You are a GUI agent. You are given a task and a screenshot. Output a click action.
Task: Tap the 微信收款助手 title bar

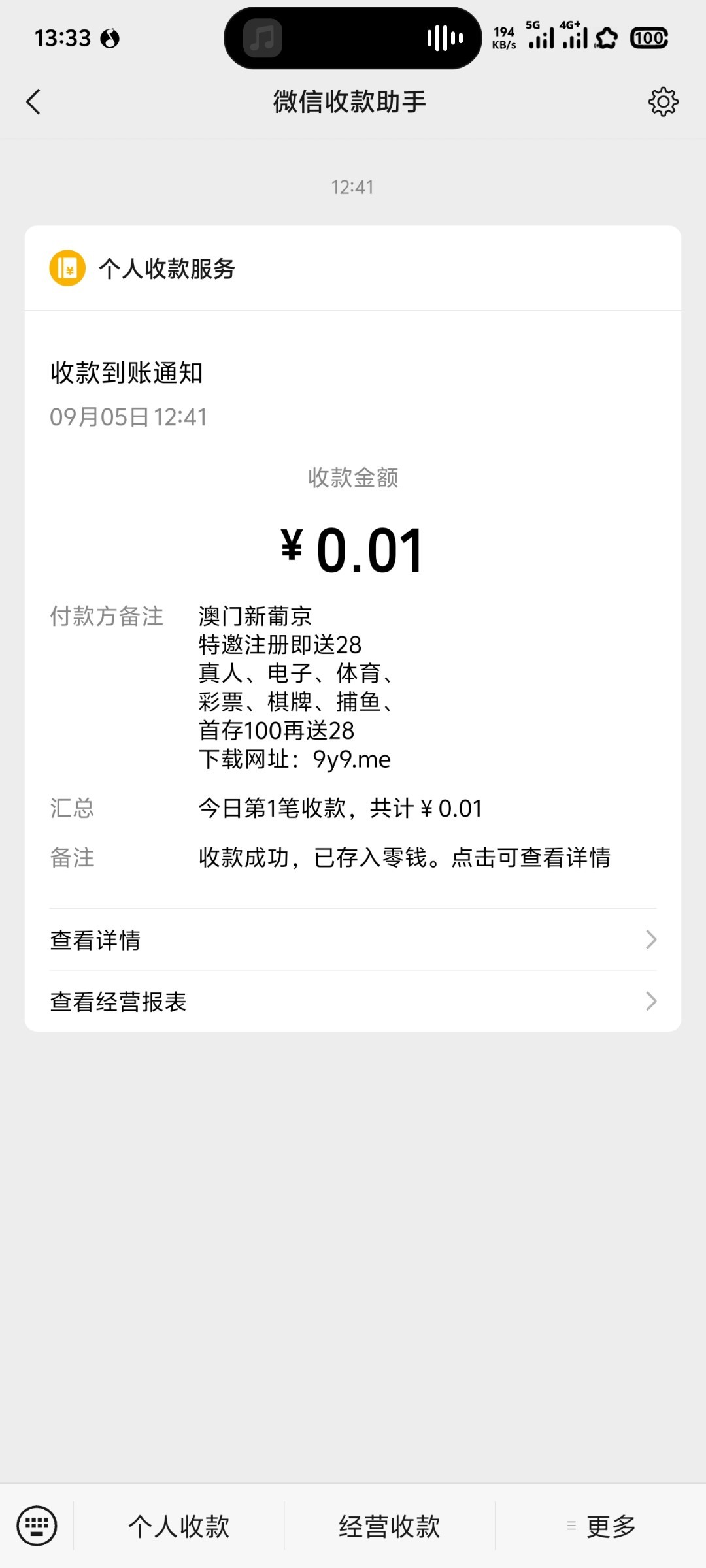348,102
